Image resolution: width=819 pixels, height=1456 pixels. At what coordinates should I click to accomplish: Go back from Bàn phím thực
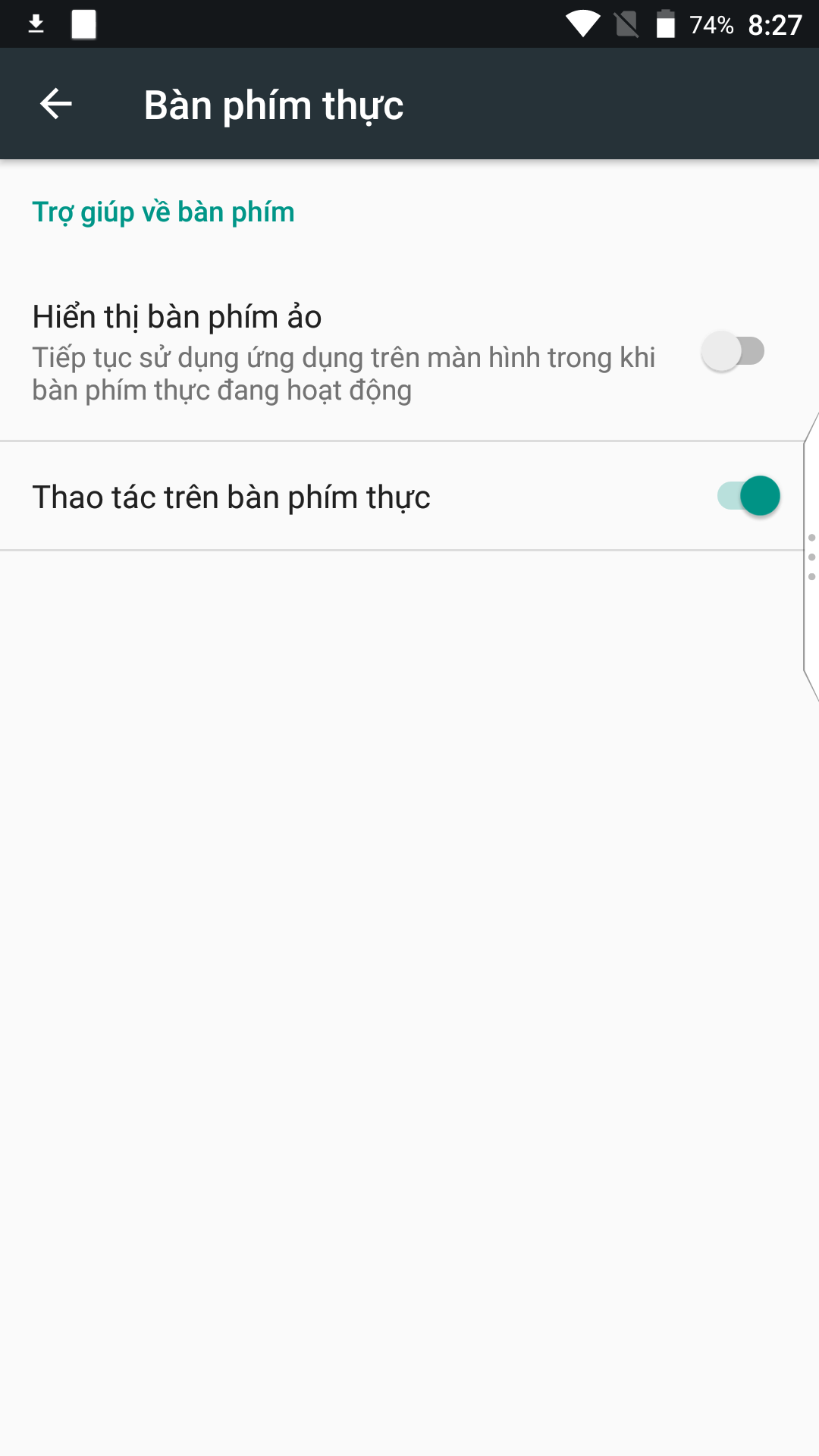[56, 104]
